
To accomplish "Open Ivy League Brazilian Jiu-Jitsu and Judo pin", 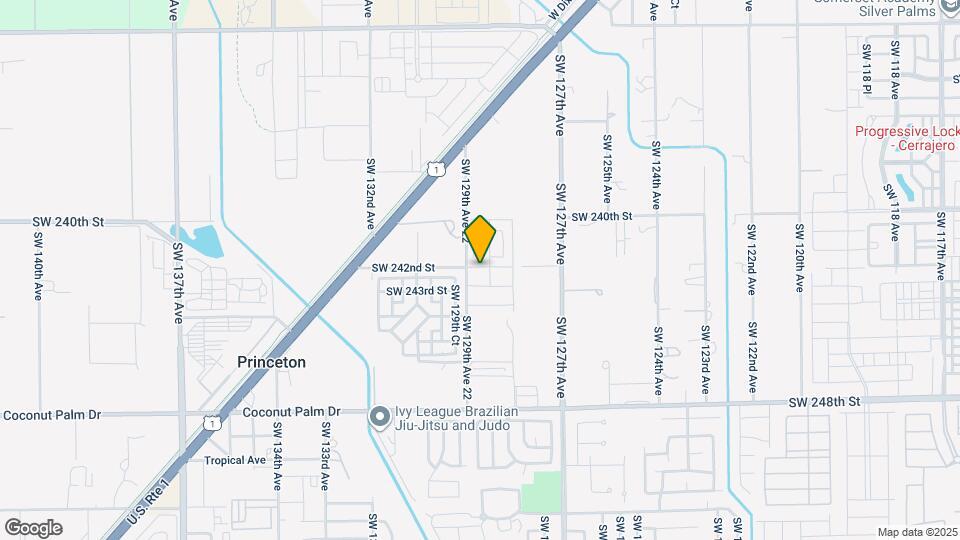I will point(379,417).
